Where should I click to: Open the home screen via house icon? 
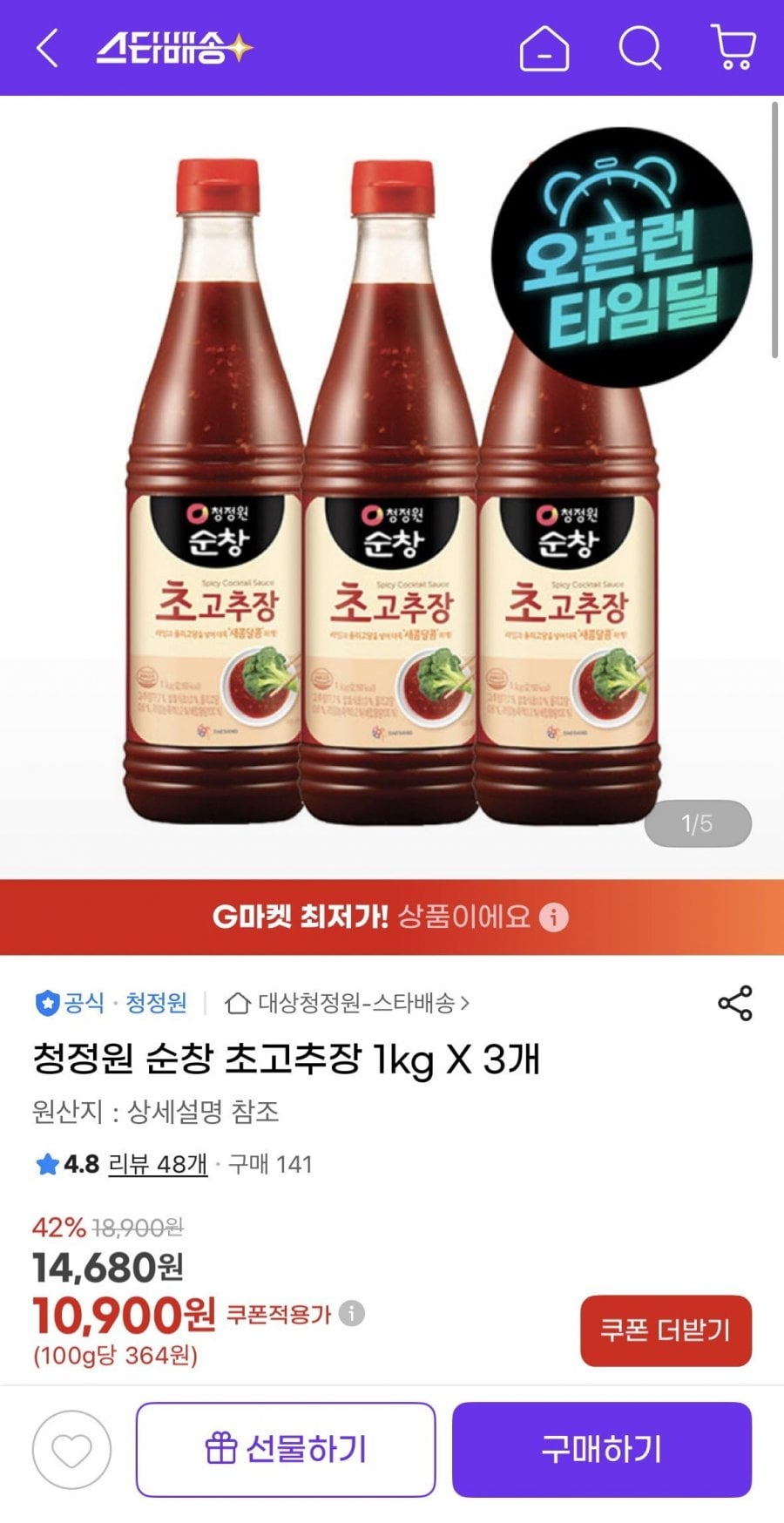pyautogui.click(x=544, y=50)
